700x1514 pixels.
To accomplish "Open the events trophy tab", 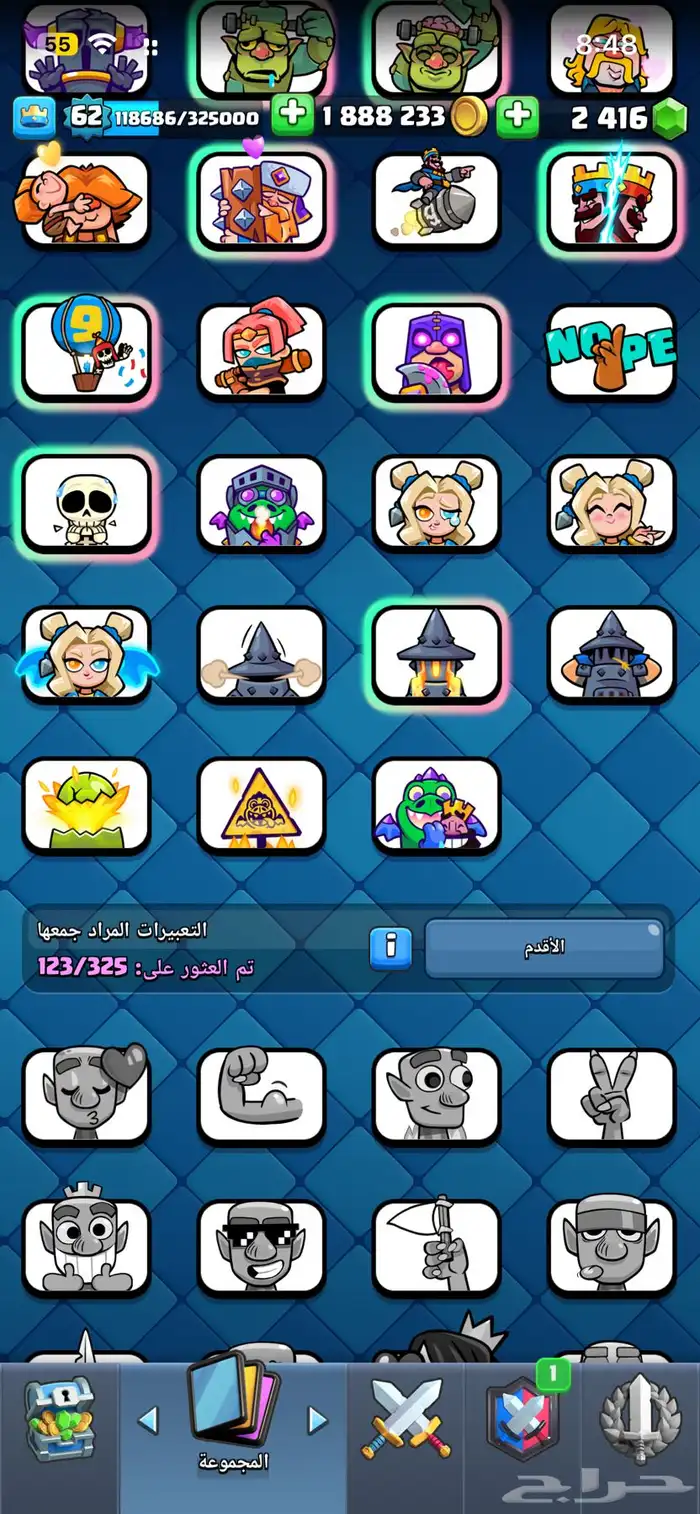I will click(x=640, y=1420).
